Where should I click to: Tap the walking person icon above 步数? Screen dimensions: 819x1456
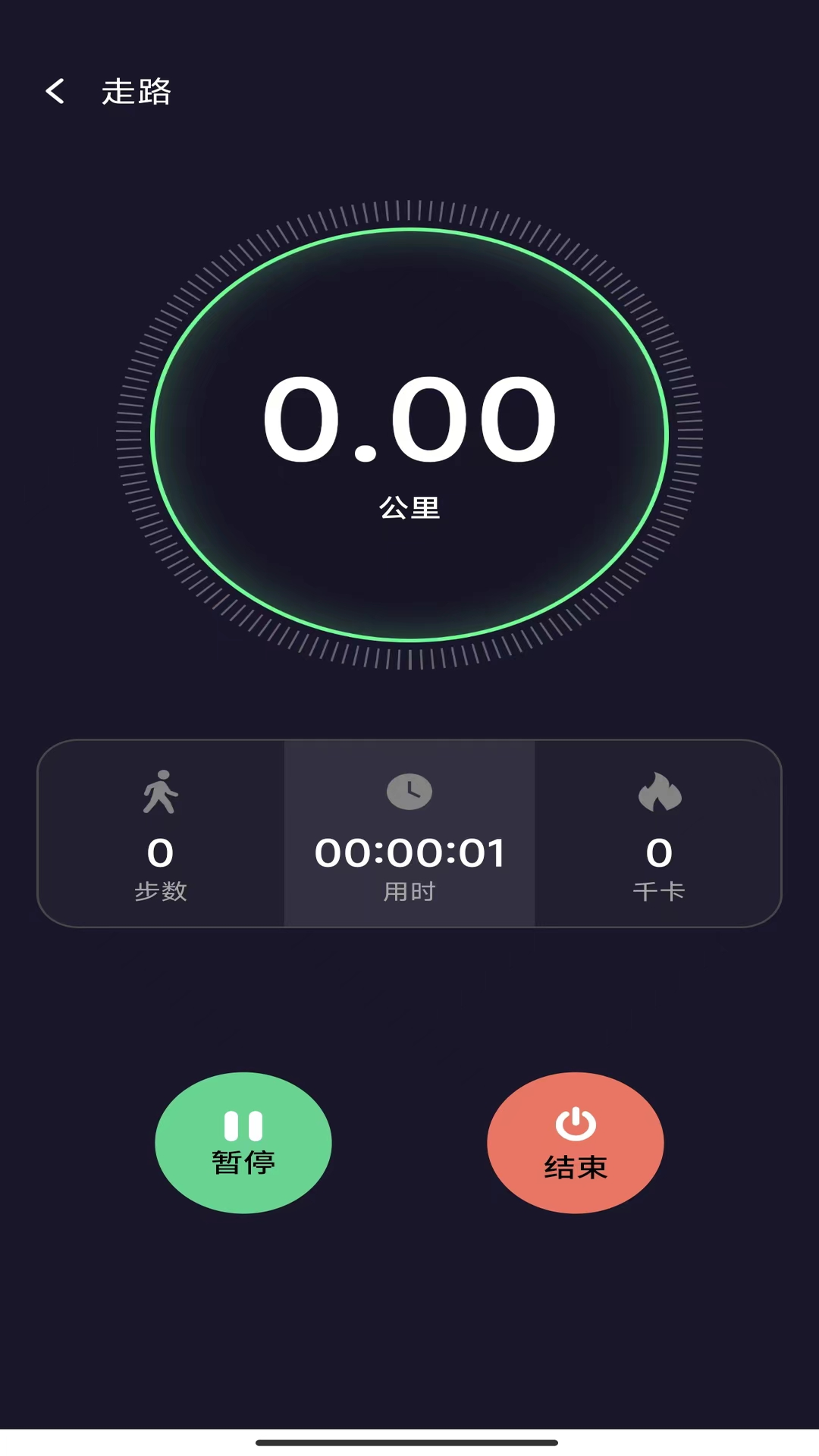(162, 791)
